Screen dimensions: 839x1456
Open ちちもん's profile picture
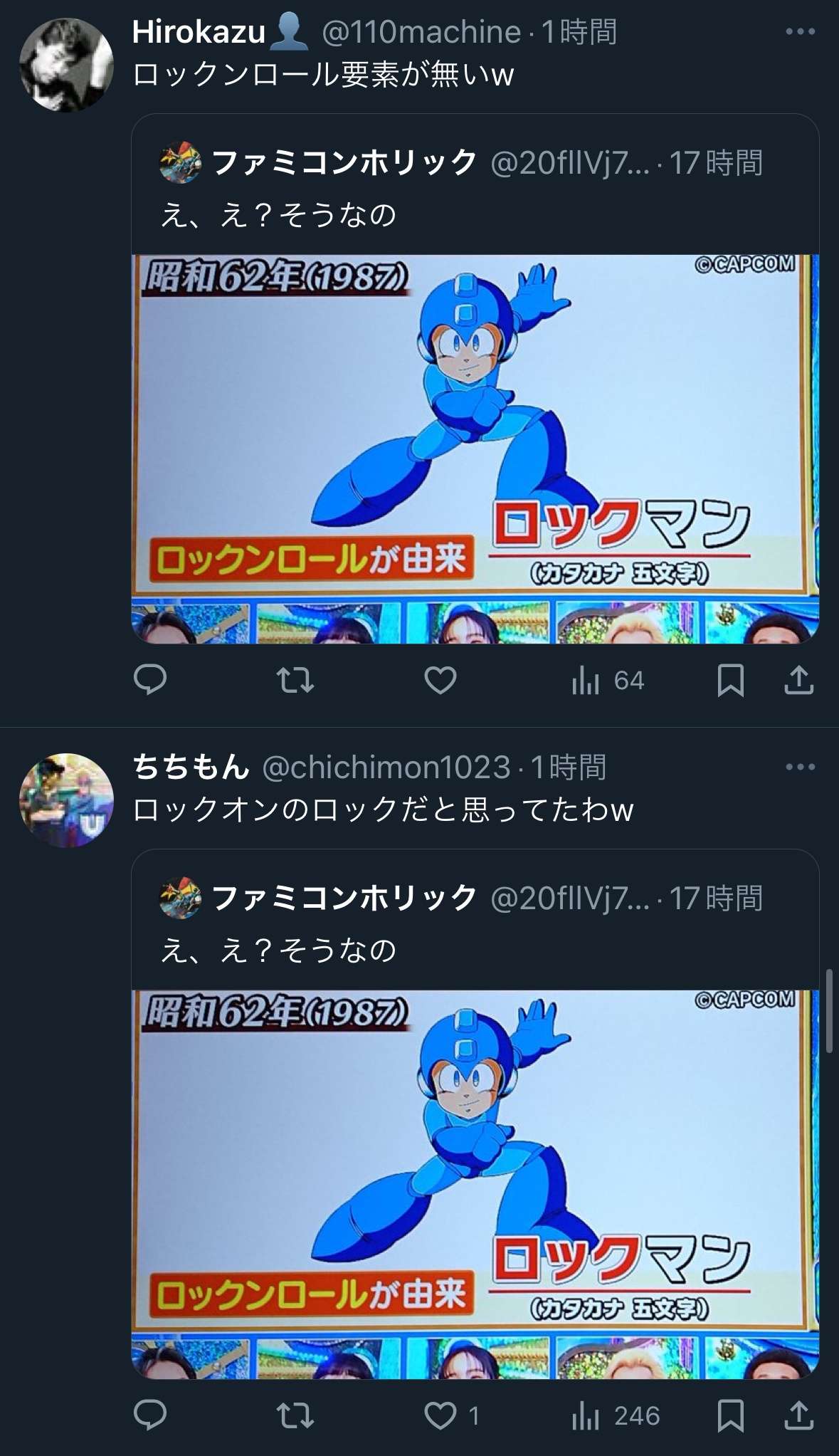coord(66,800)
